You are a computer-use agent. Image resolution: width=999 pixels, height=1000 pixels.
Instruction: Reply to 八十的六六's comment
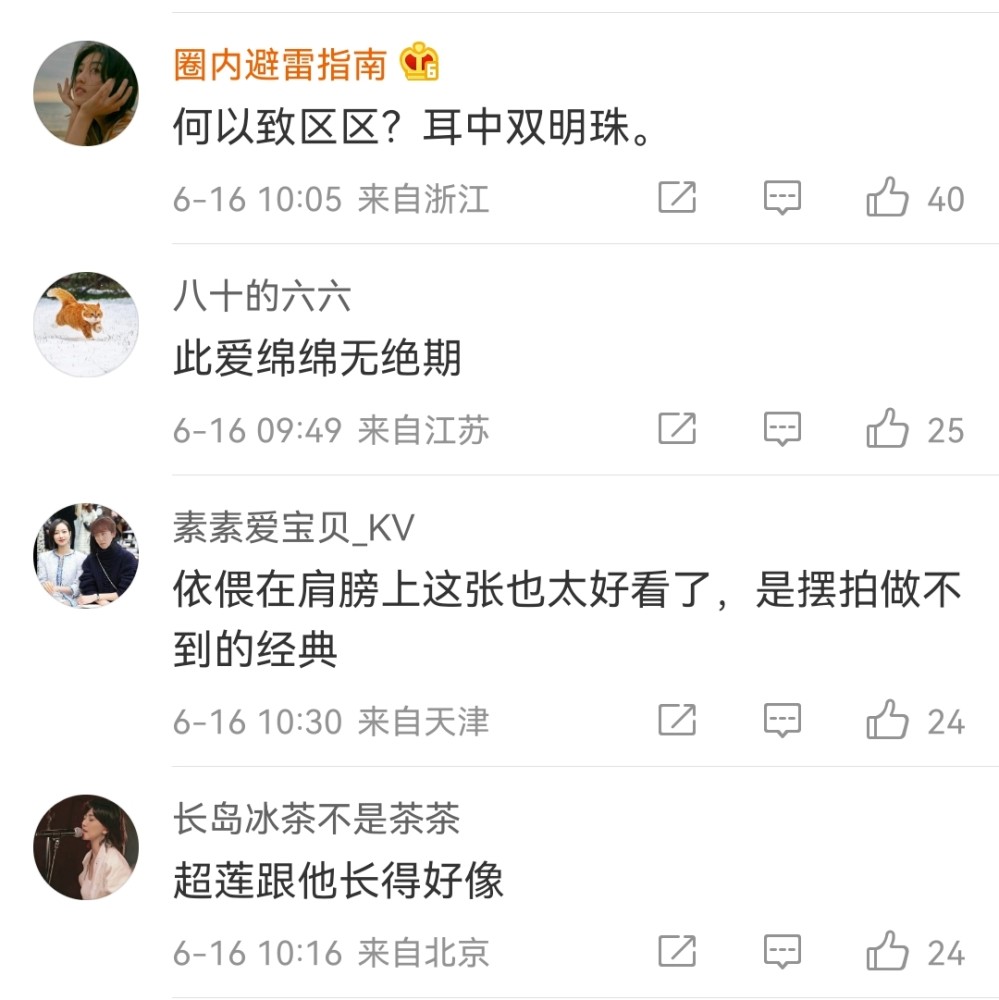pos(782,430)
